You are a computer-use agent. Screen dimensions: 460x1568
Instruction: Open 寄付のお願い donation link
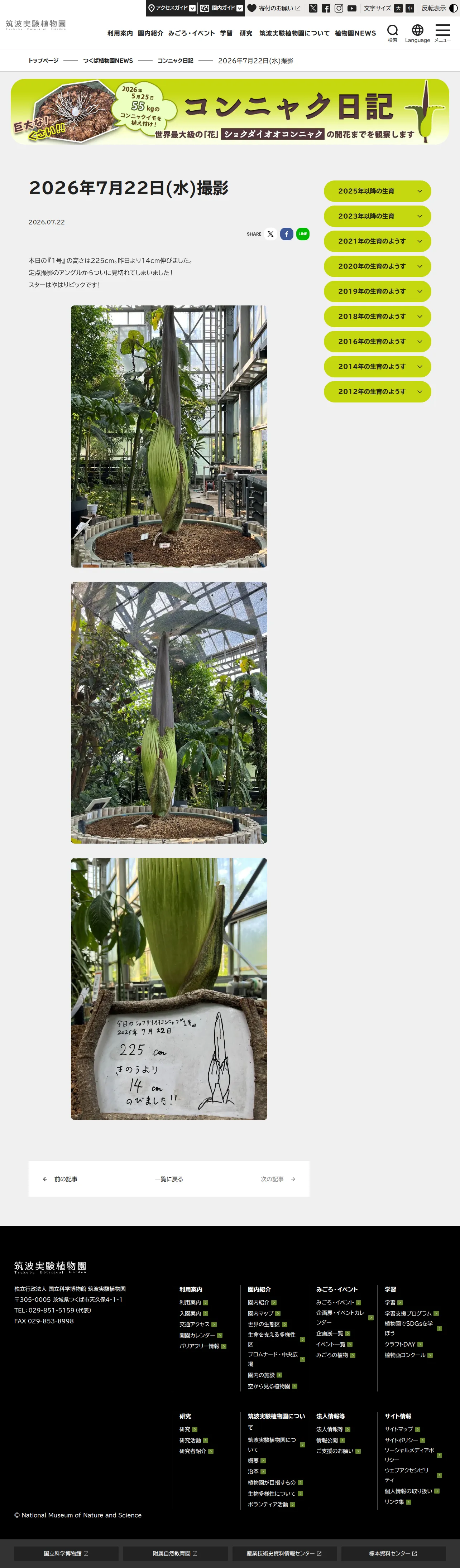[274, 8]
